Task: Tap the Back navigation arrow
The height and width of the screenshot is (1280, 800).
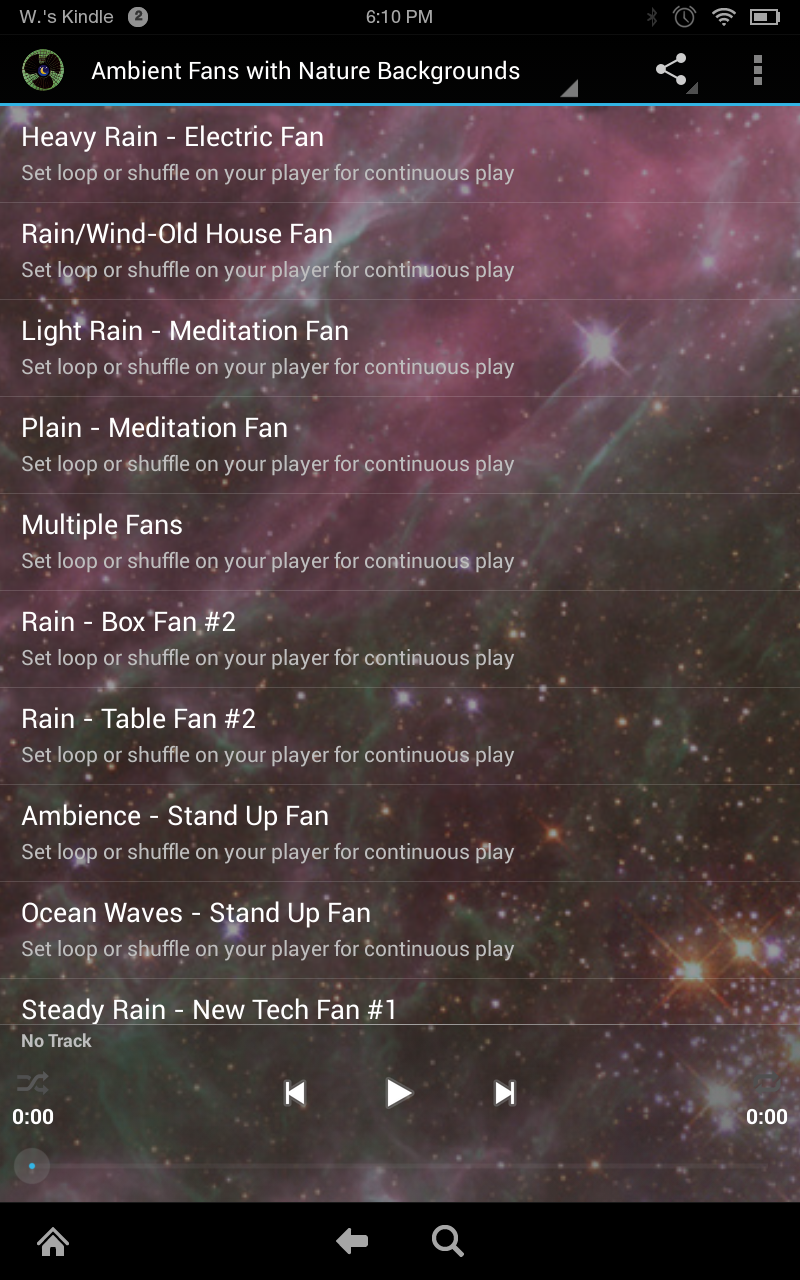Action: tap(351, 1241)
